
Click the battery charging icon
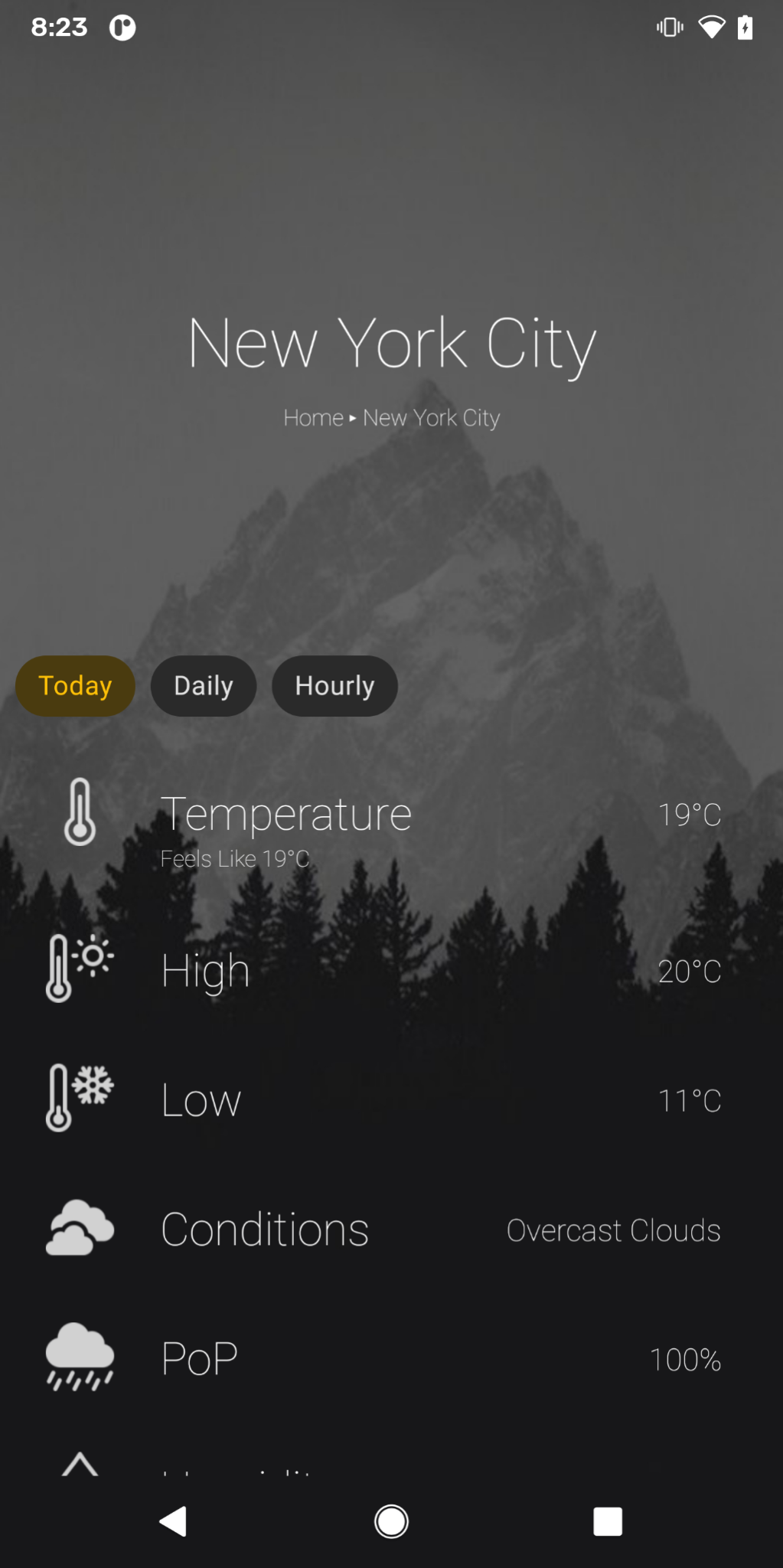click(x=745, y=26)
